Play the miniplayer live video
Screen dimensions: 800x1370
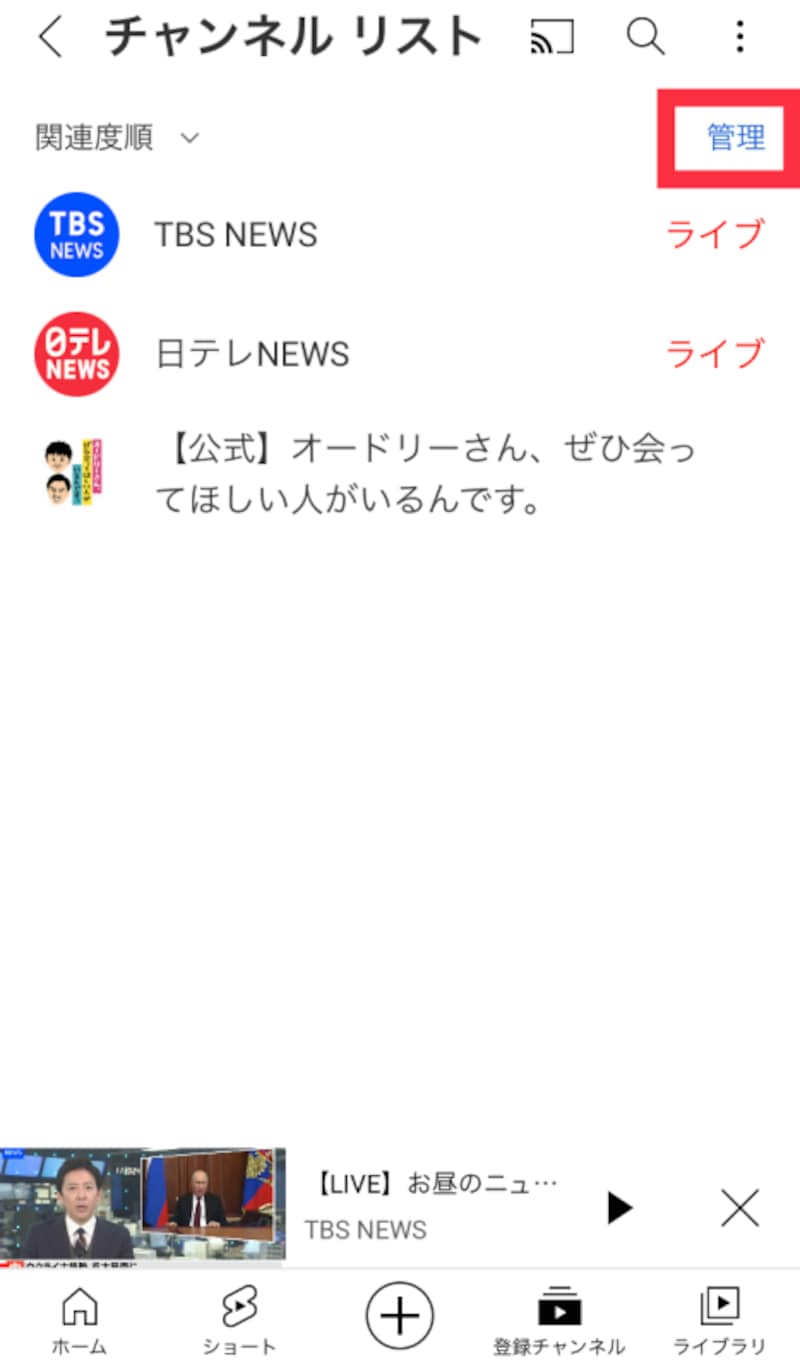point(620,1208)
